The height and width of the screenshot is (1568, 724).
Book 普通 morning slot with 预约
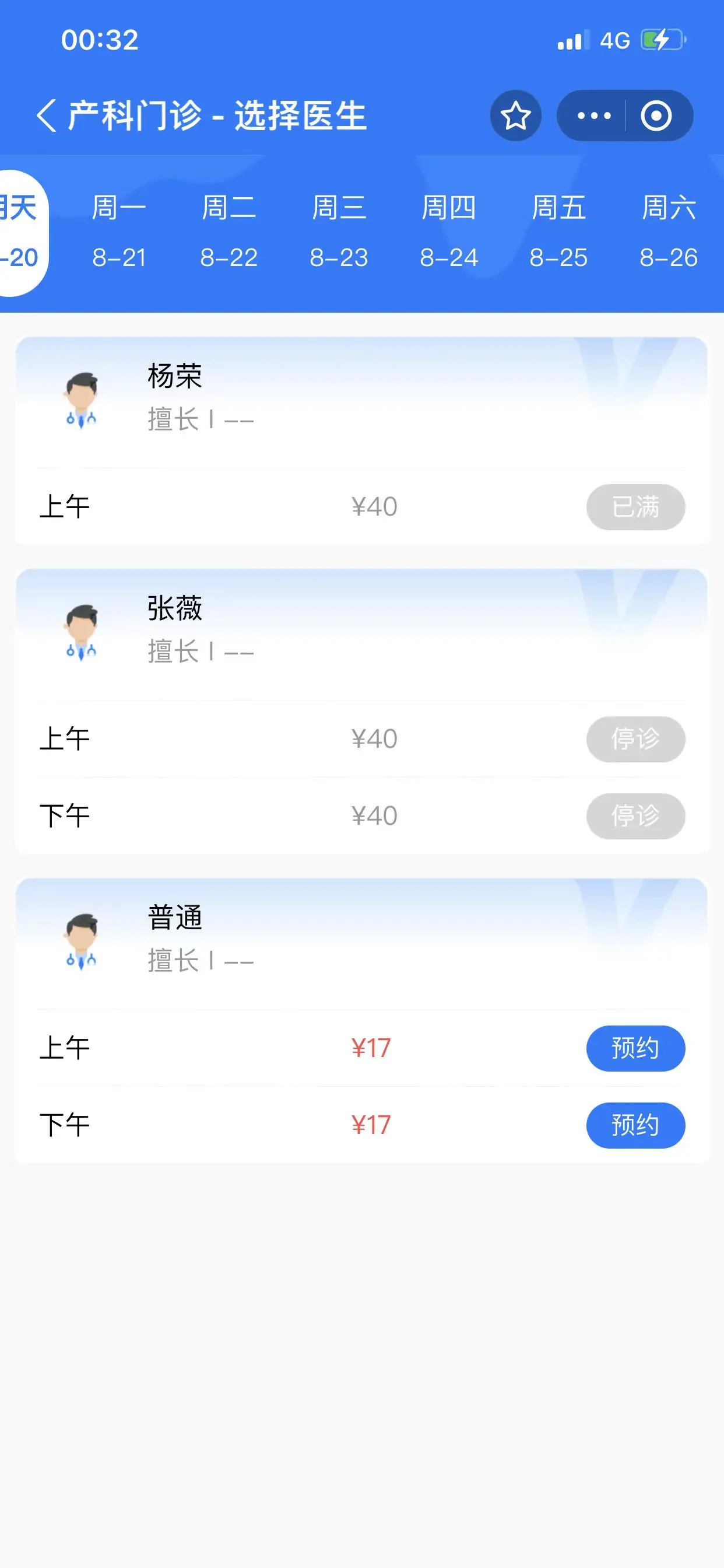(635, 1048)
